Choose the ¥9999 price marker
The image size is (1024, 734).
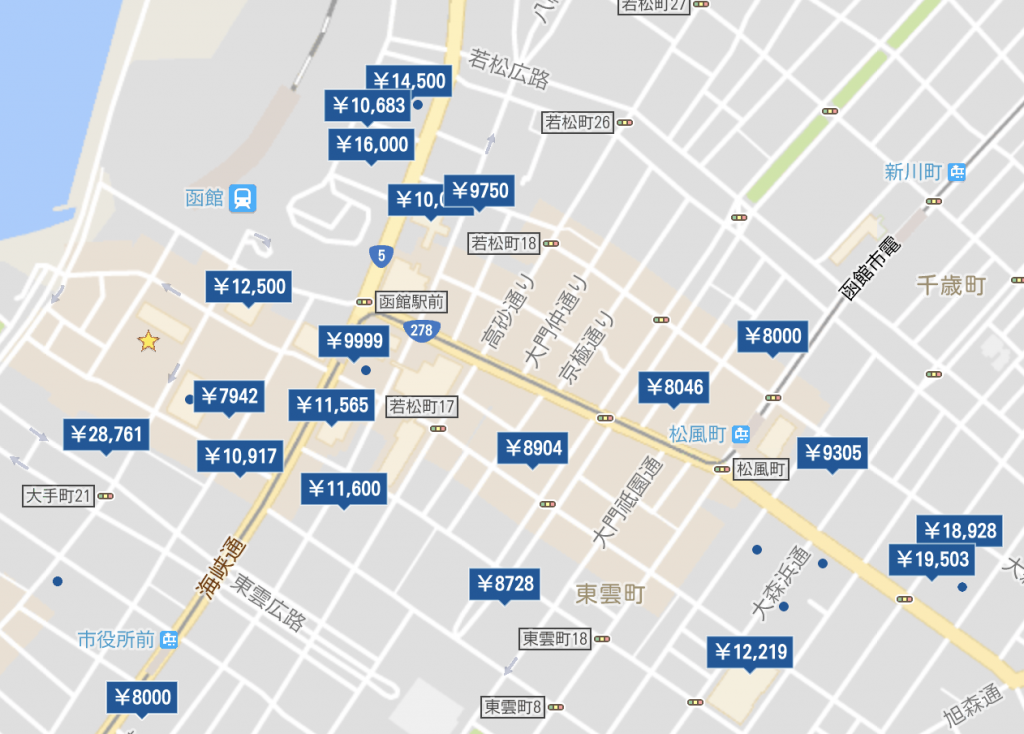[353, 341]
